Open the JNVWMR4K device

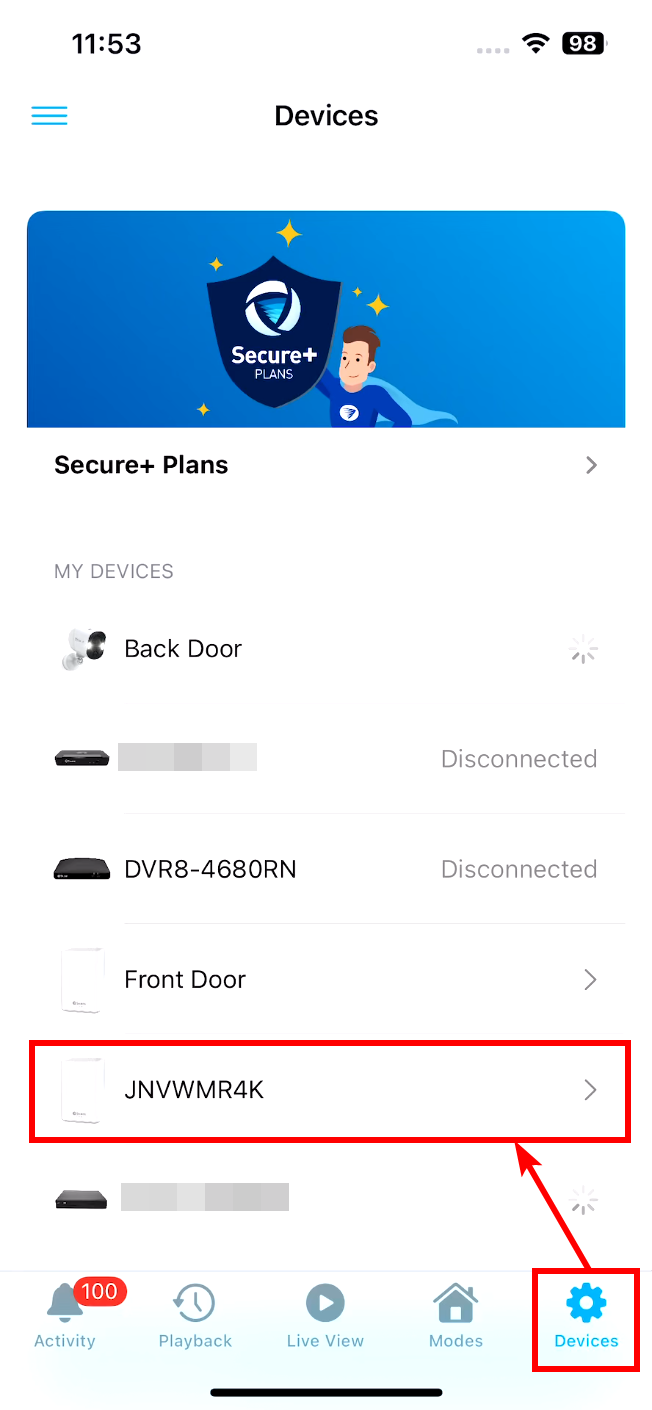(326, 1089)
